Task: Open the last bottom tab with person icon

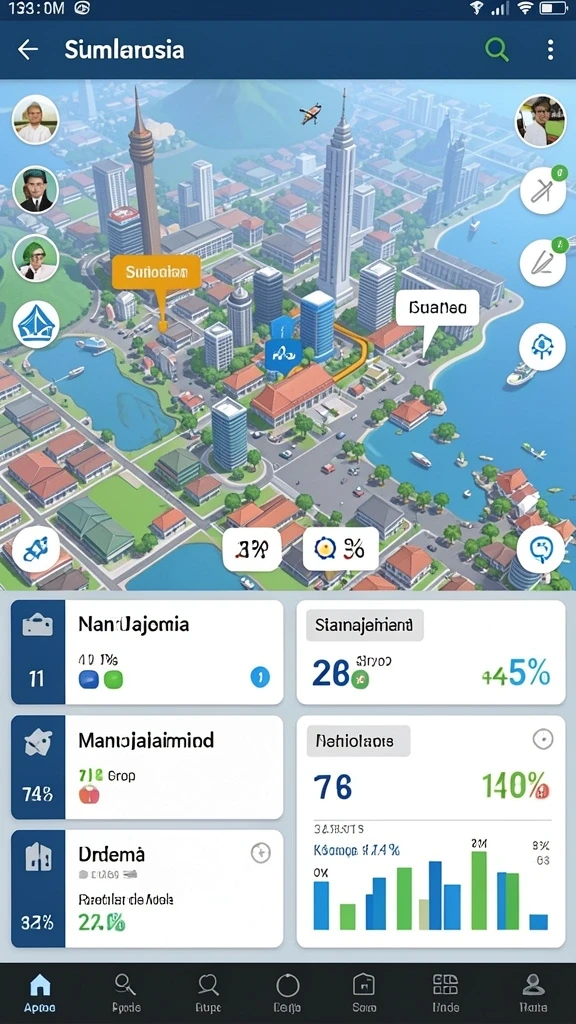Action: 533,993
